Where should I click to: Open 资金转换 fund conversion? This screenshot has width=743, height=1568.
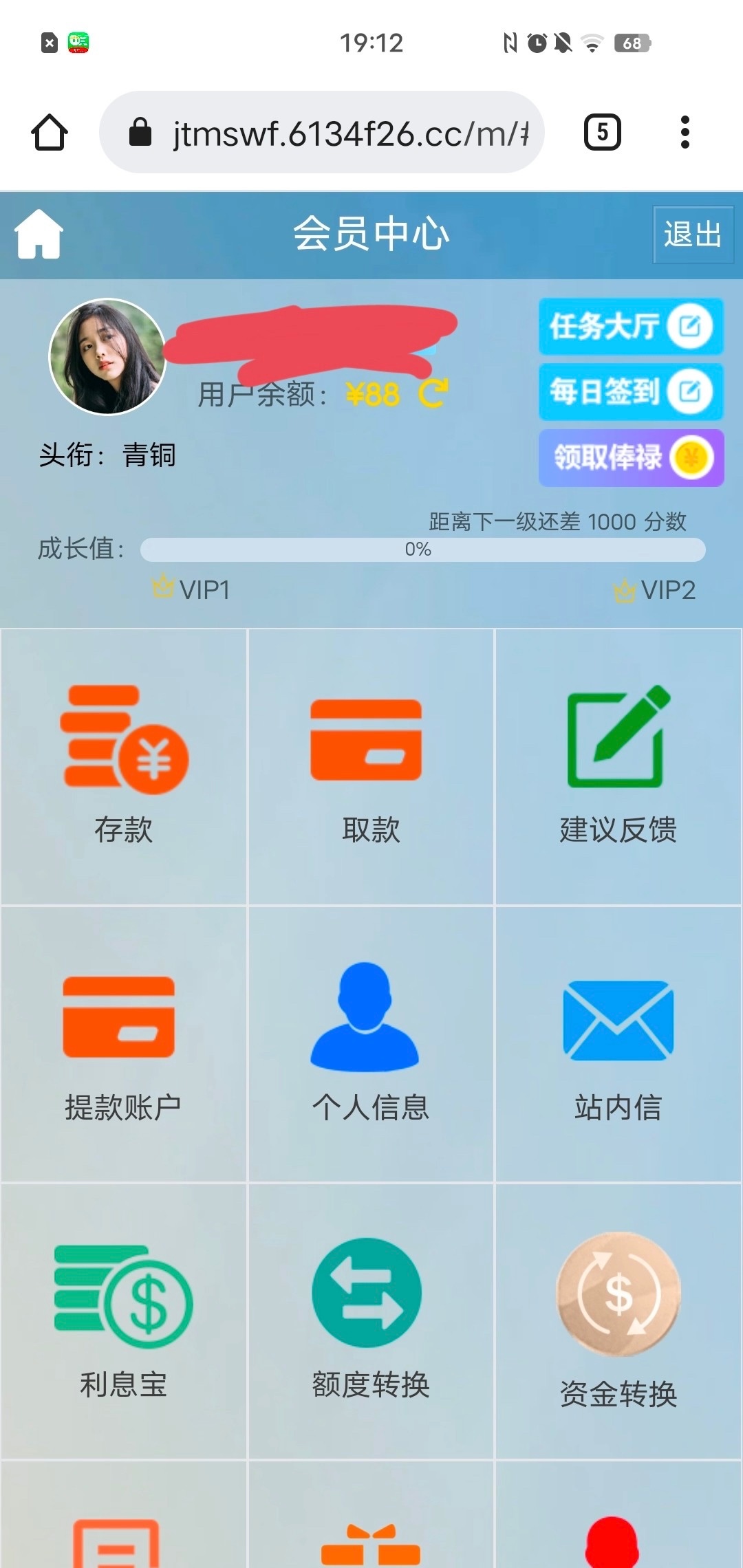[618, 1322]
